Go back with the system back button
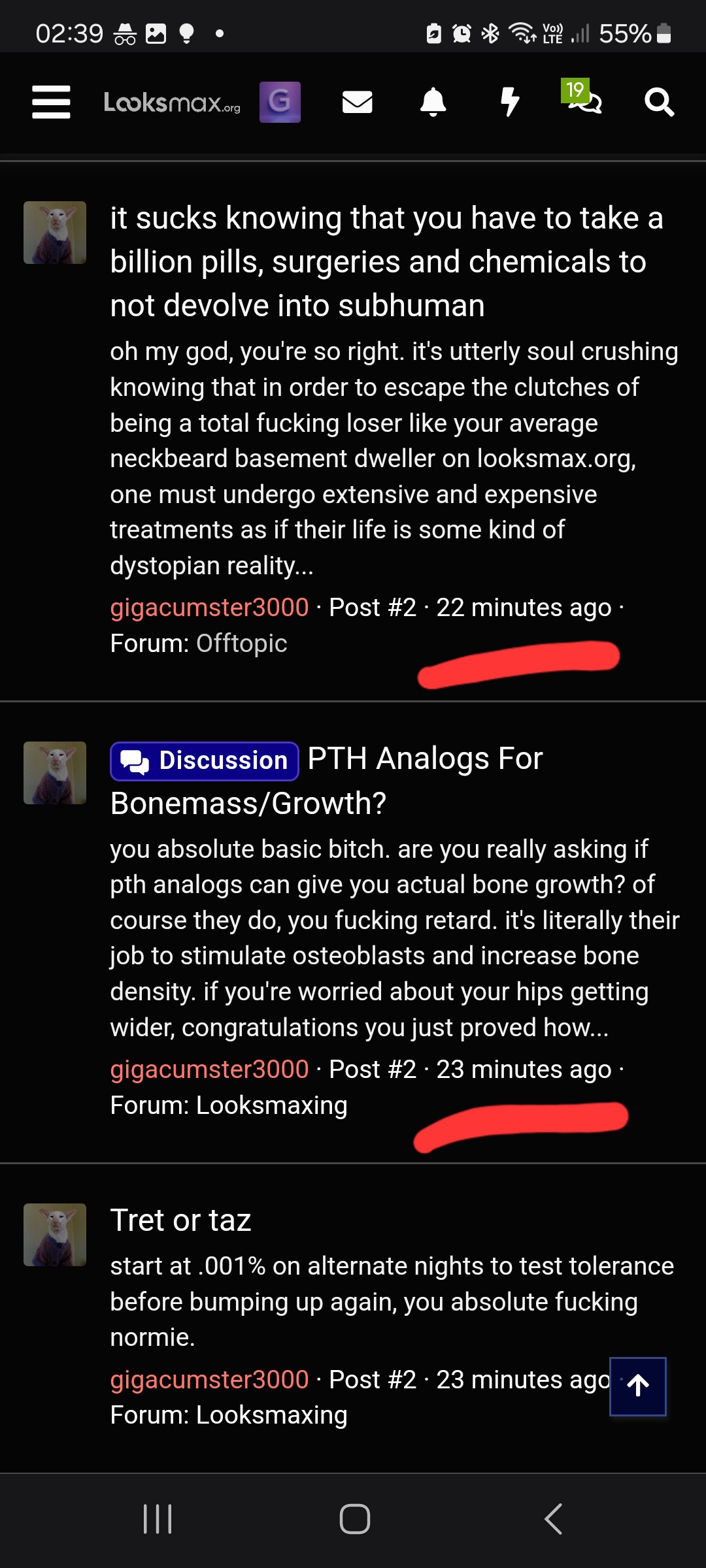This screenshot has height=1568, width=706. [553, 1518]
